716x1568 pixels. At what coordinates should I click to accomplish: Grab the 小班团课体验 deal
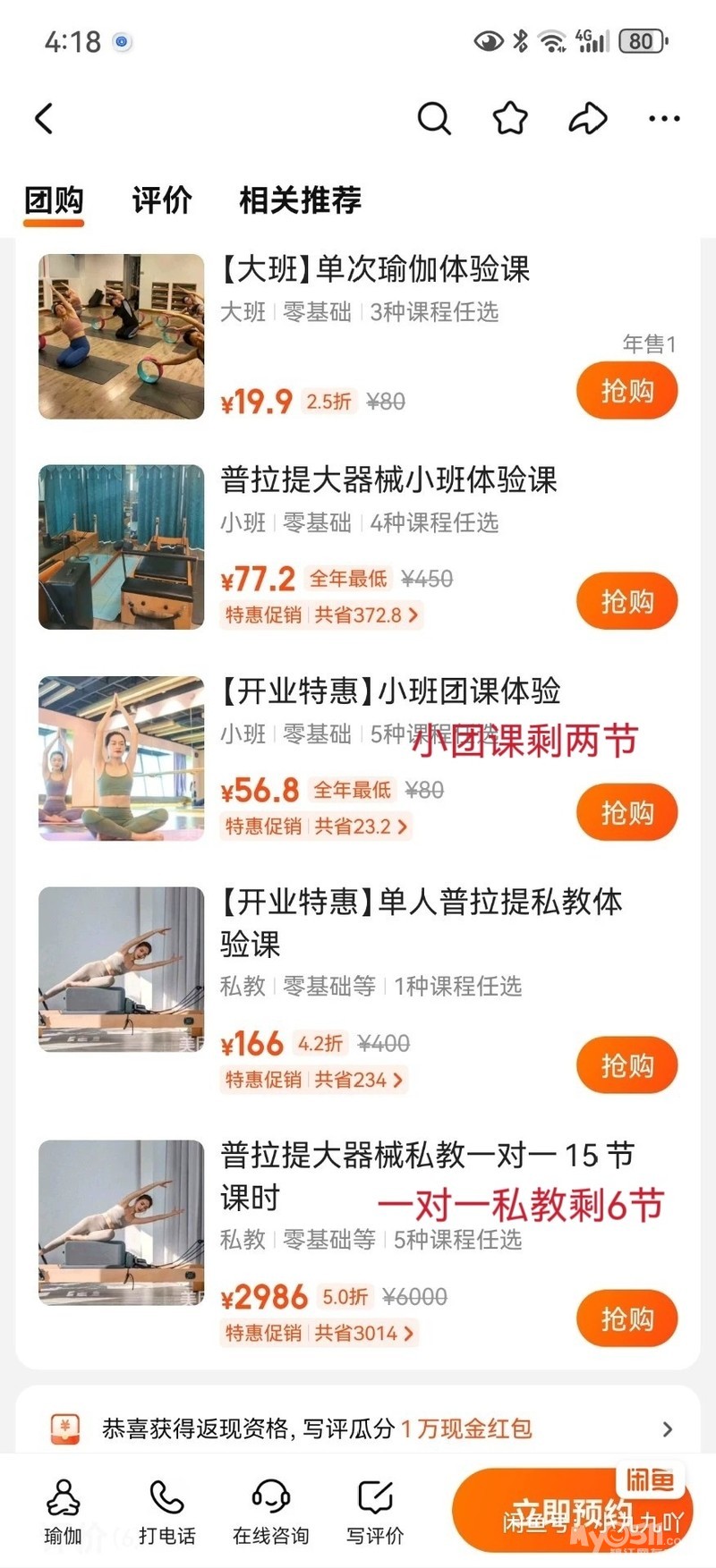click(x=626, y=812)
